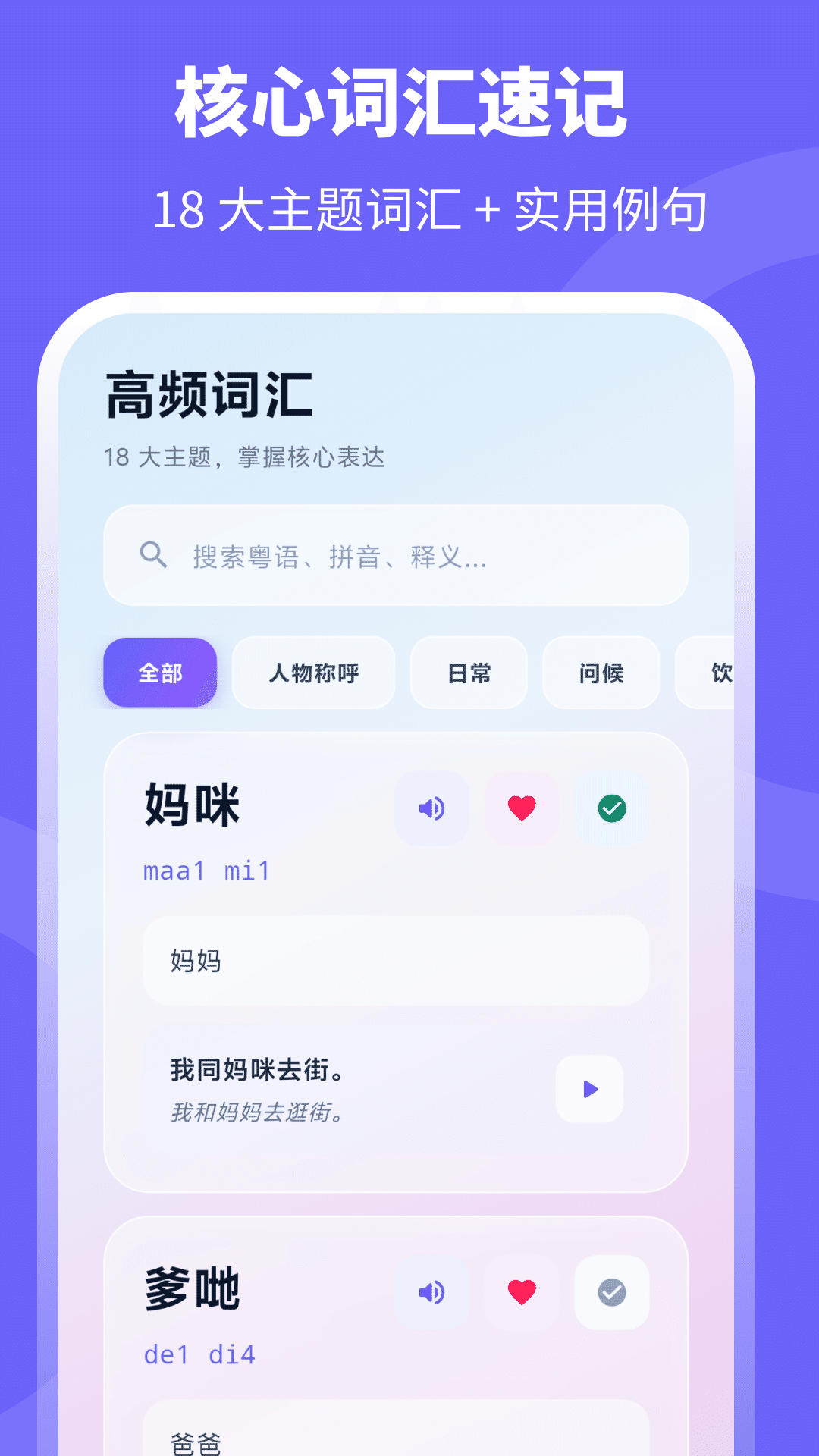The image size is (819, 1456).
Task: Tap the example playback control on 妈咪 card
Action: [588, 1089]
